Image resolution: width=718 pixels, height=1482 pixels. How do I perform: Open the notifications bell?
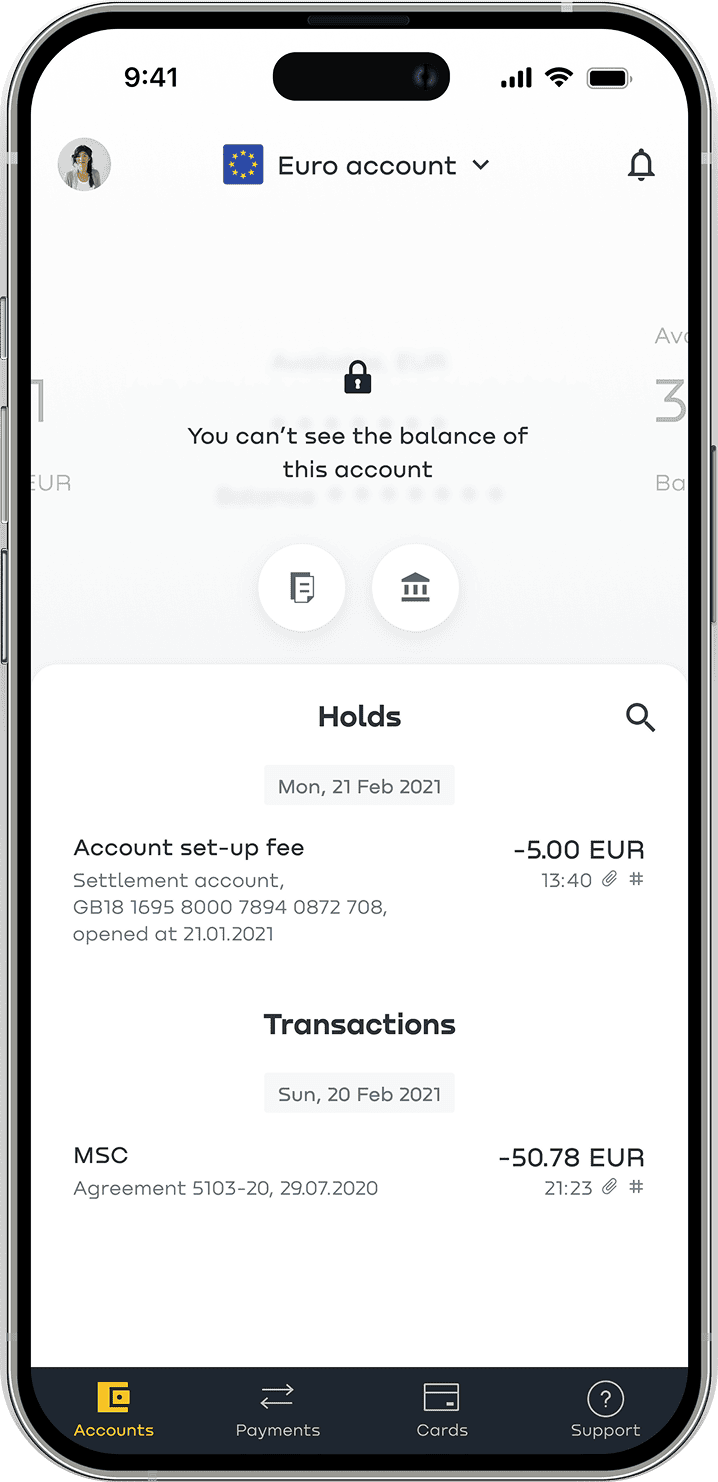pos(641,165)
